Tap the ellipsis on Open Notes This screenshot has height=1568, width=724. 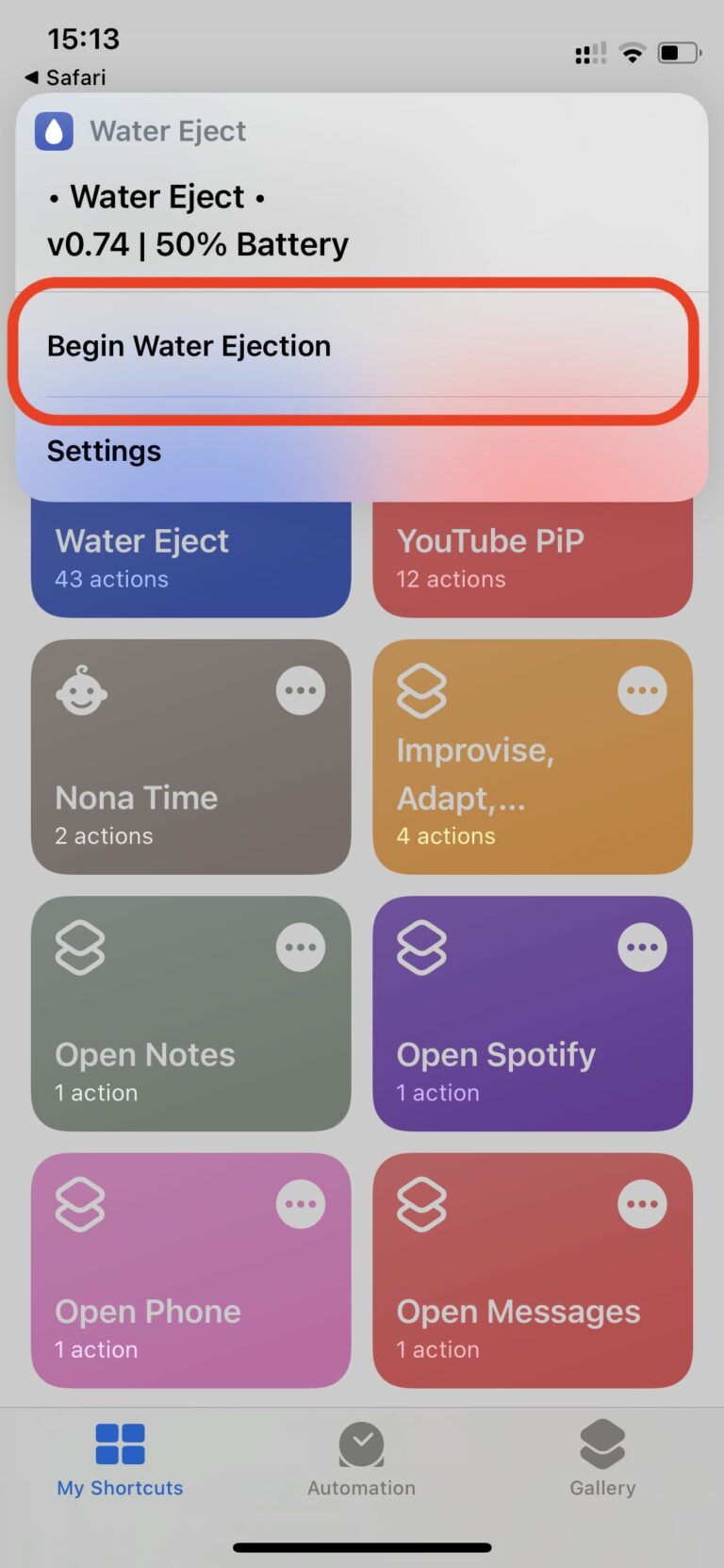click(x=300, y=947)
